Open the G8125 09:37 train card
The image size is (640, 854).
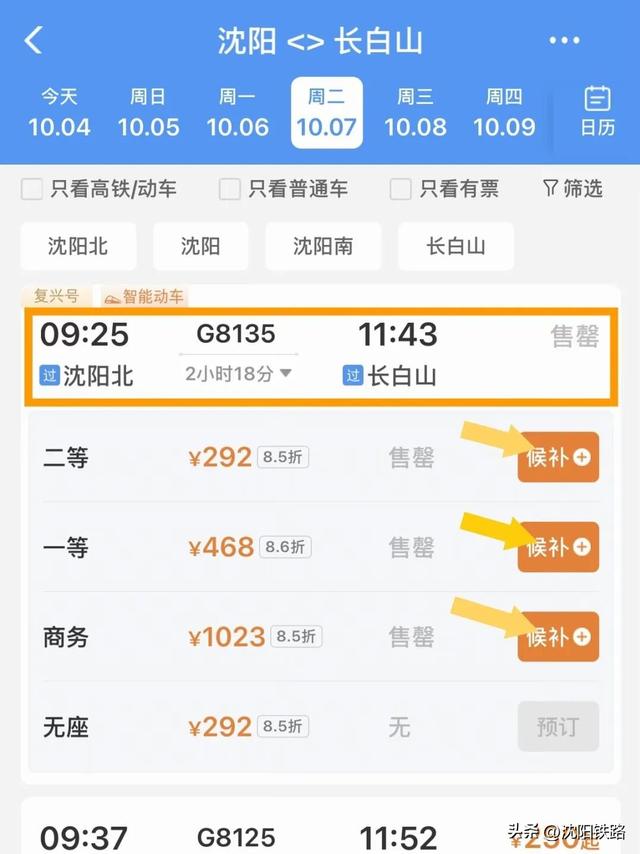(x=320, y=834)
